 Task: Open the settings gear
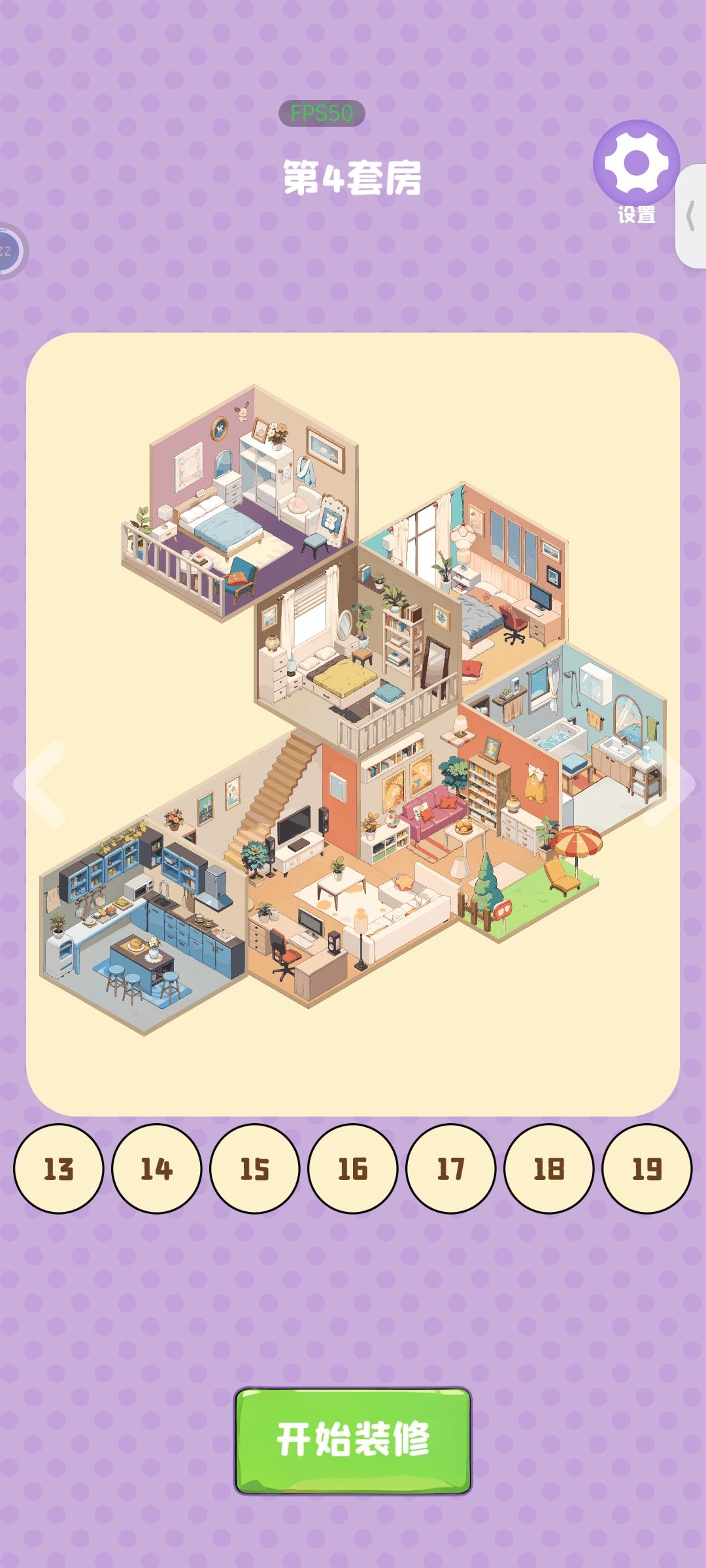636,163
